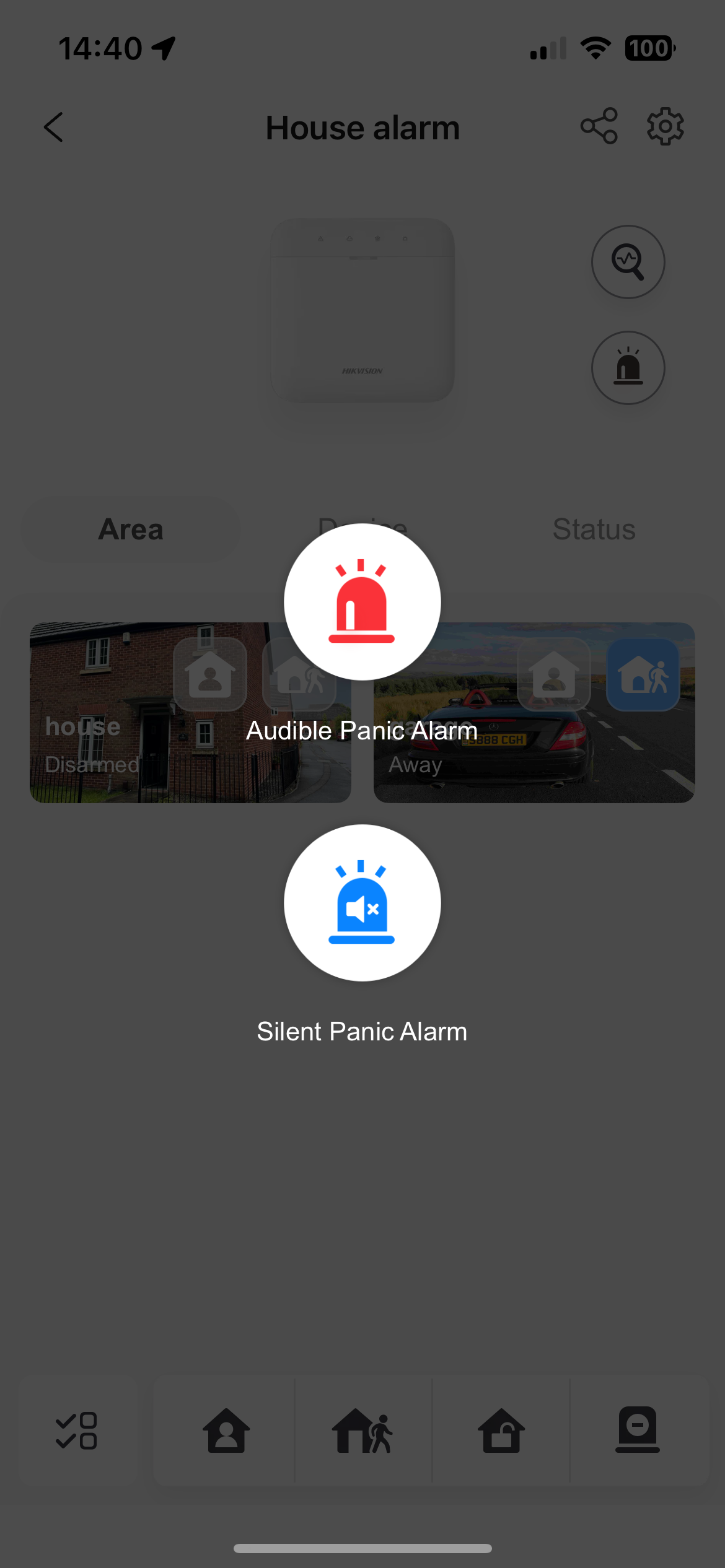
Task: Stay-arm all areas from bottom bar
Action: [x=226, y=1431]
